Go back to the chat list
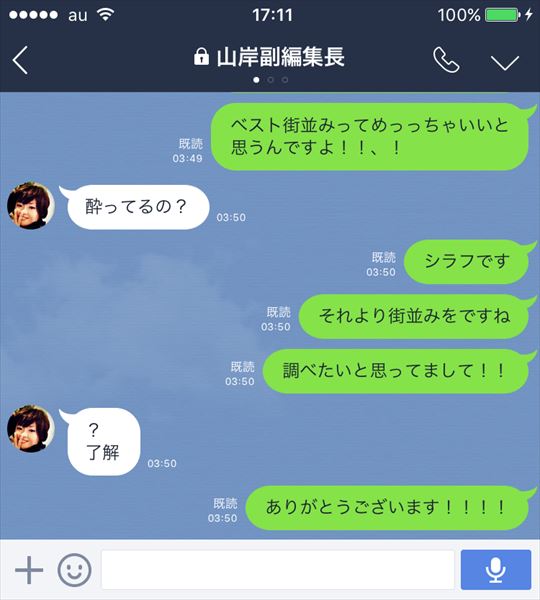 pyautogui.click(x=20, y=60)
